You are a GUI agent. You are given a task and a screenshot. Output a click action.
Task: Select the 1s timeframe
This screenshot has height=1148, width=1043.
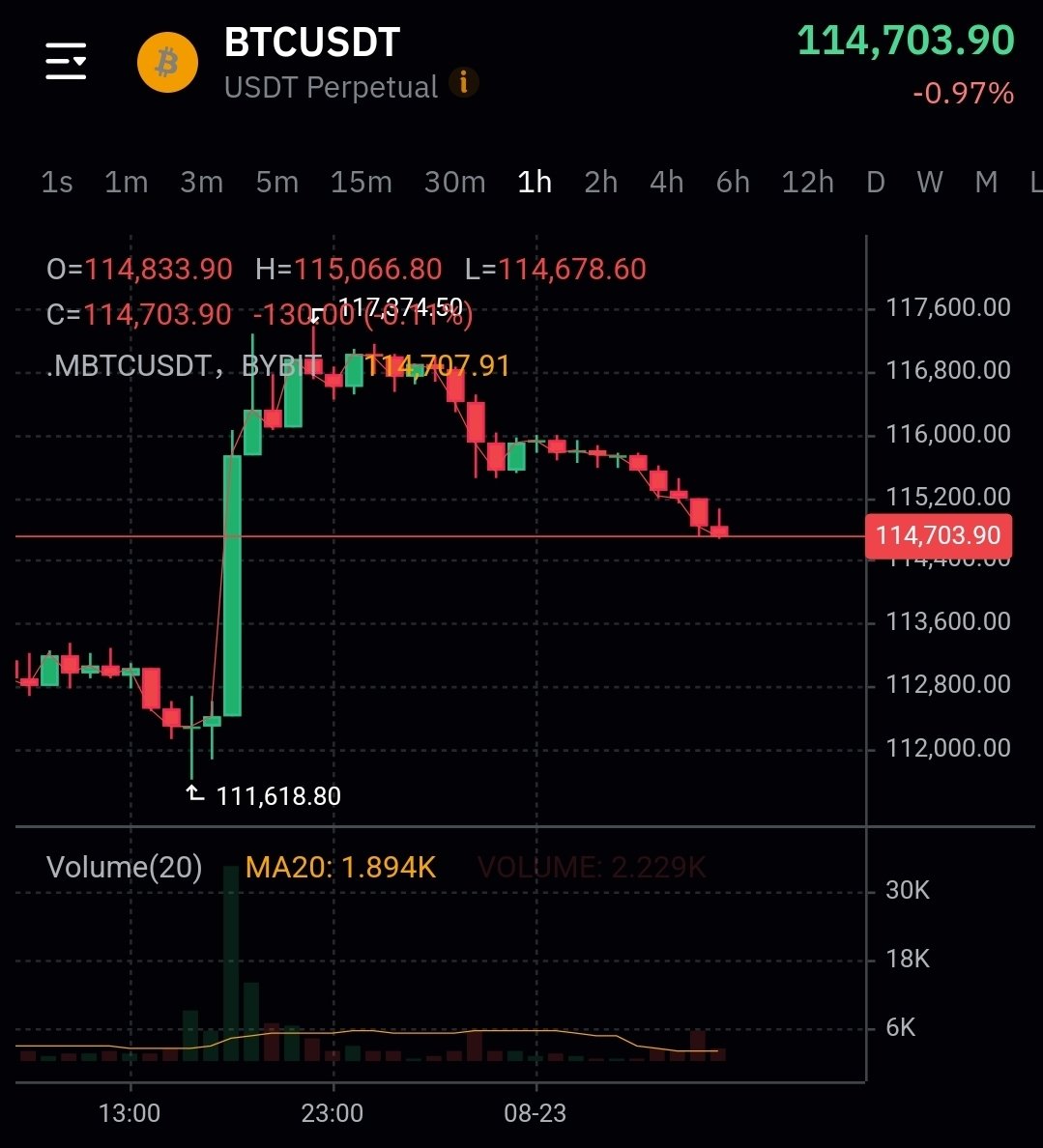coord(57,182)
